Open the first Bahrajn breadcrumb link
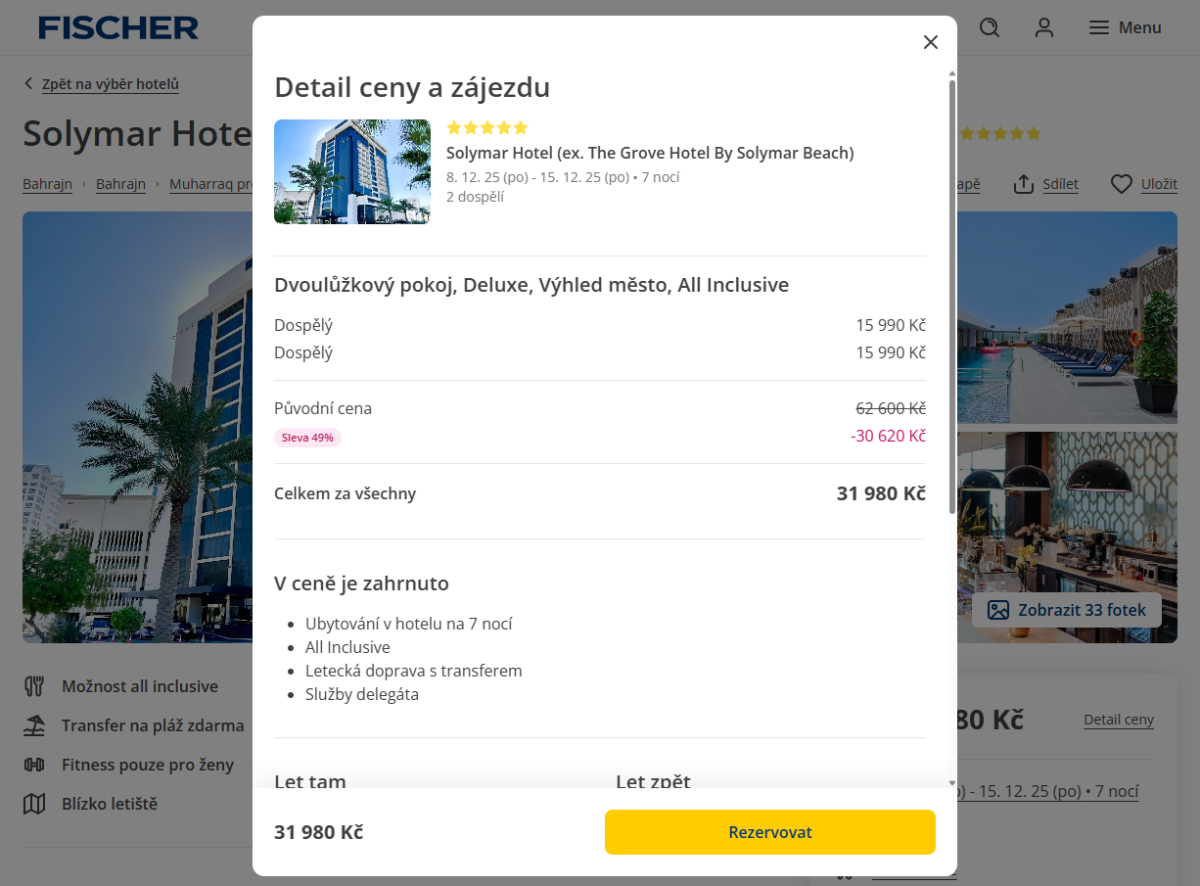 47,184
